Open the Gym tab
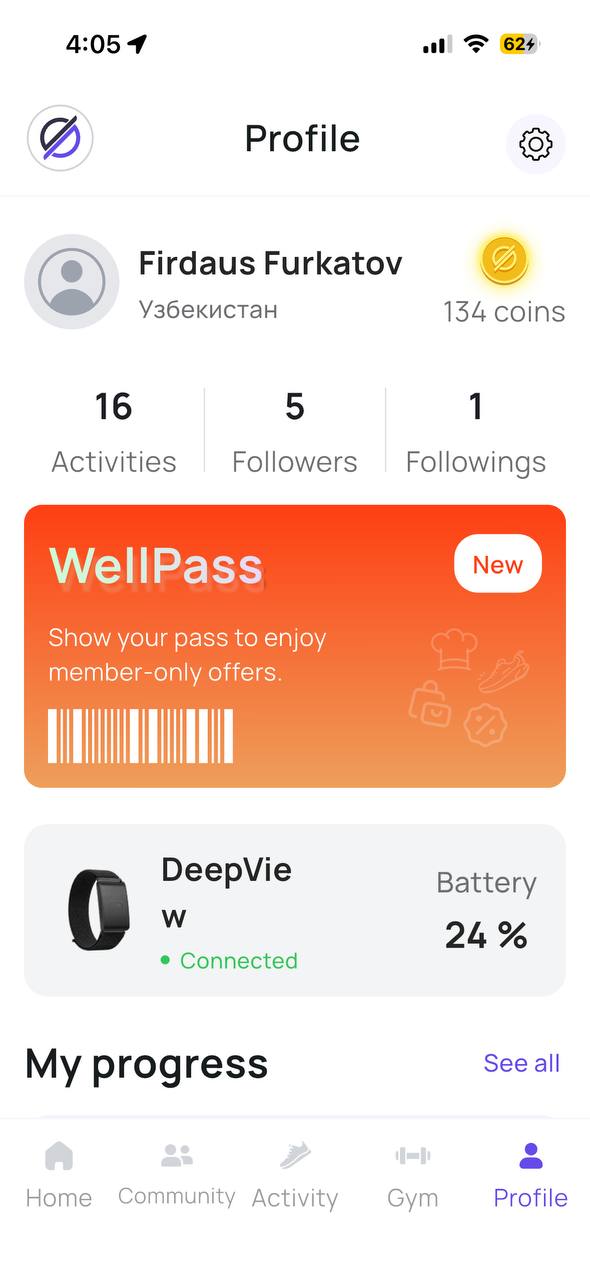This screenshot has width=590, height=1280. point(413,1175)
